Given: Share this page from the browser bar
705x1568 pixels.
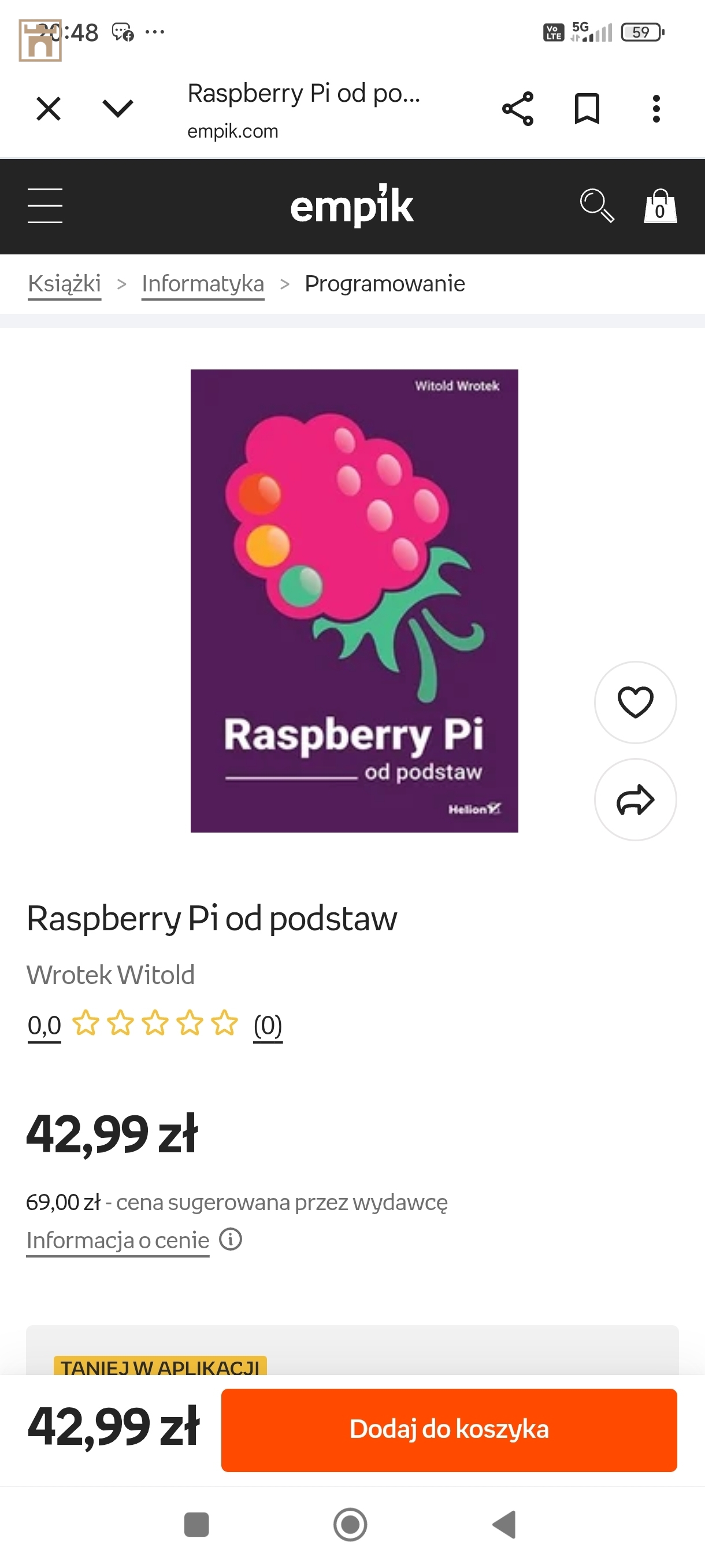Looking at the screenshot, I should click(518, 109).
